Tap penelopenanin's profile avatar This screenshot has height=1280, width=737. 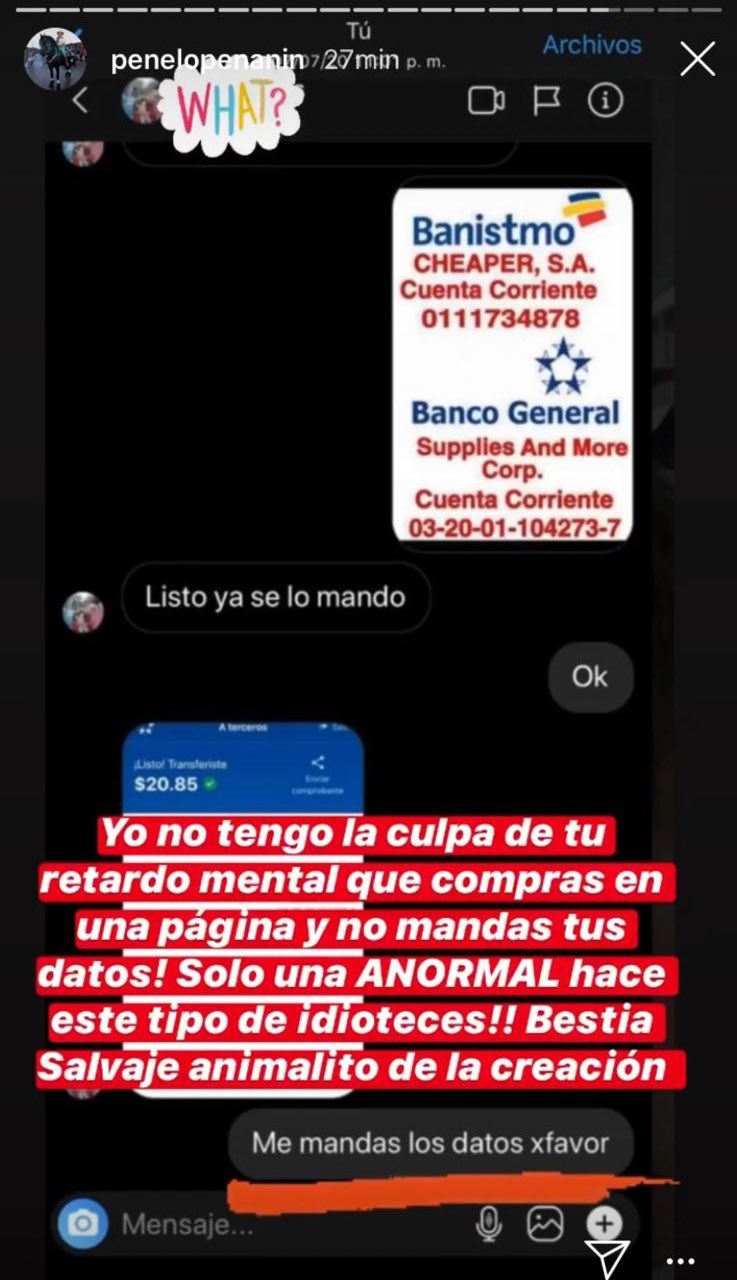coord(55,59)
